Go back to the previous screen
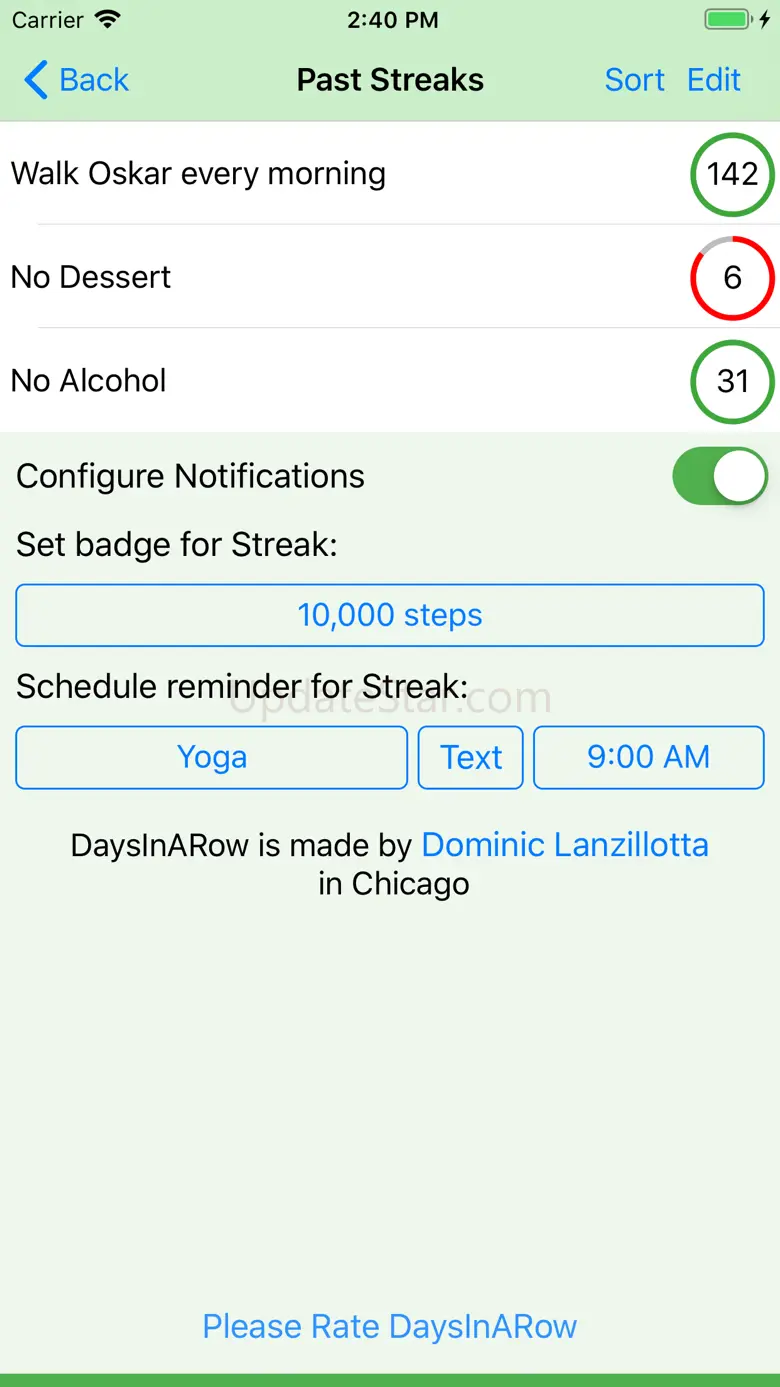This screenshot has height=1387, width=780. coord(77,80)
